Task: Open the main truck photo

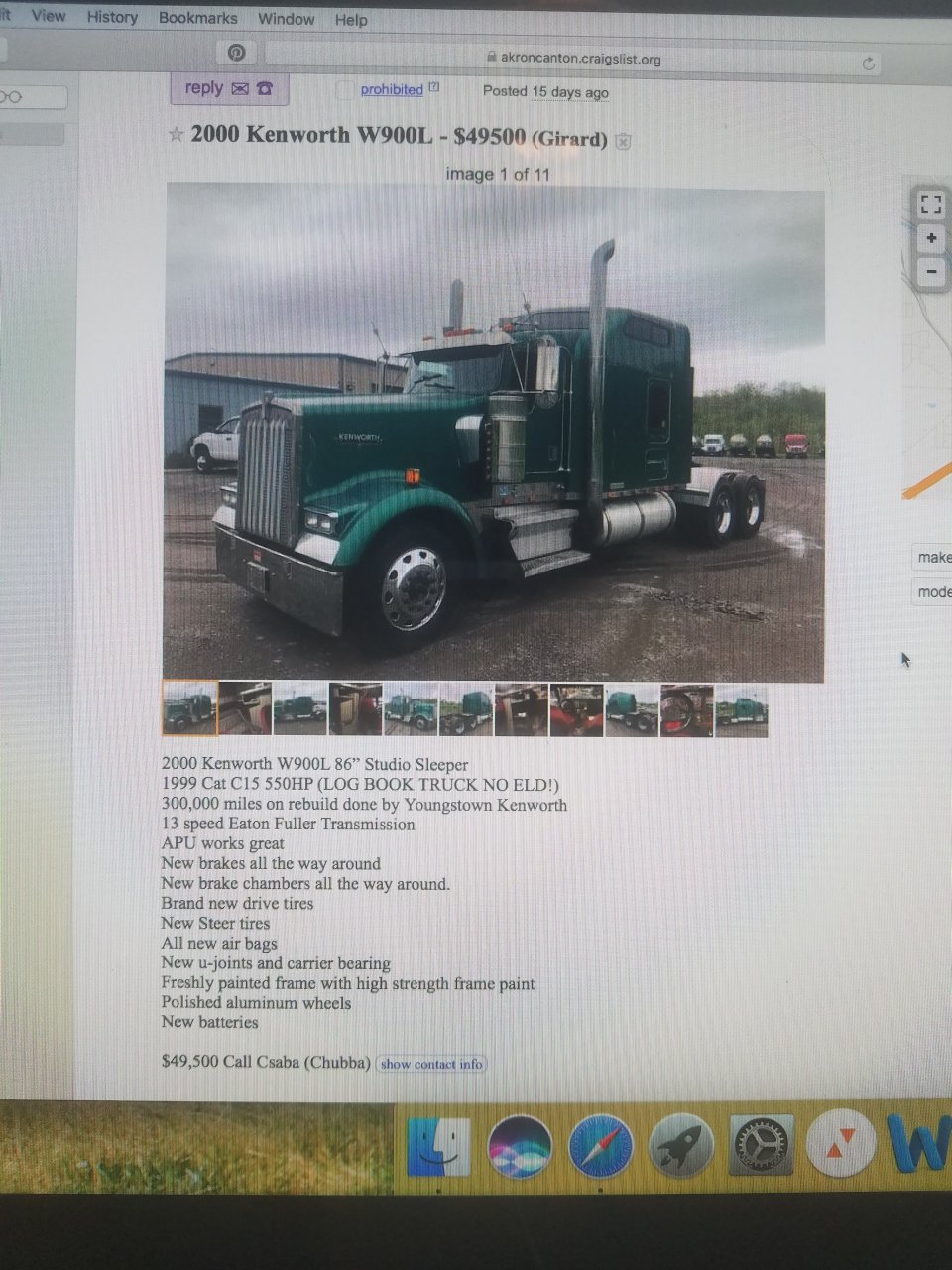Action: pos(494,434)
